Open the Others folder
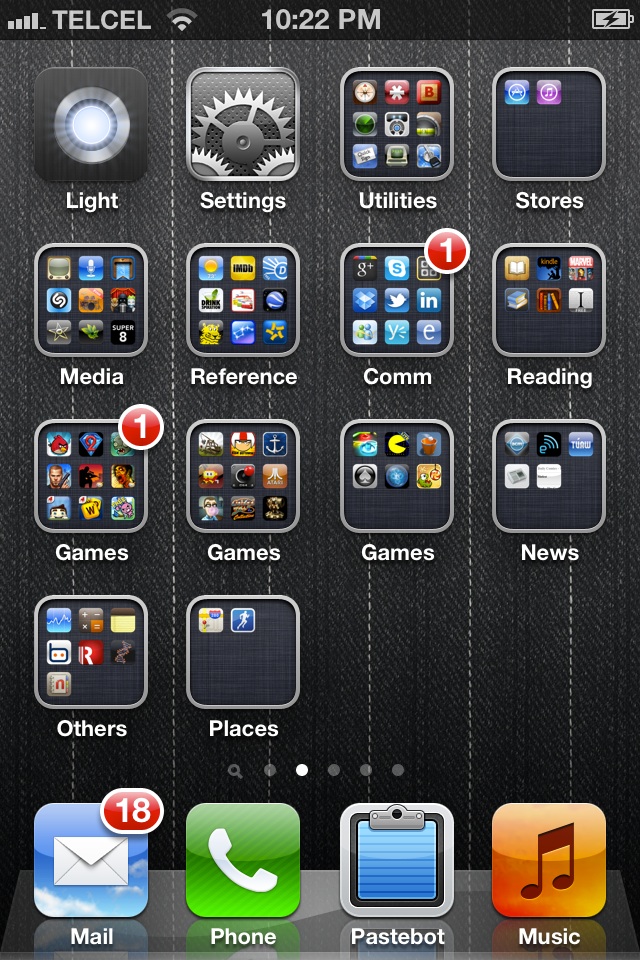 tap(91, 652)
